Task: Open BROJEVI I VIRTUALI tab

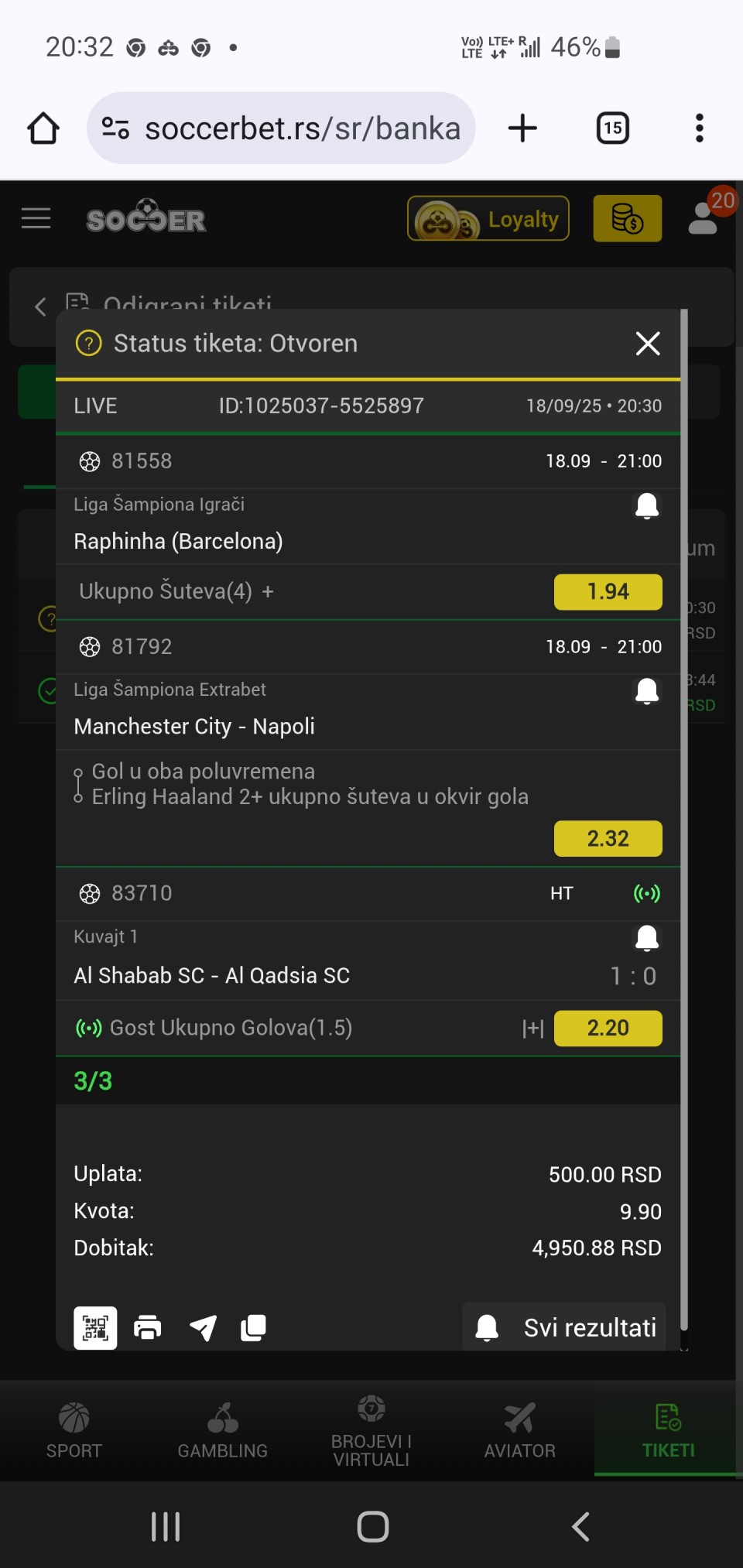Action: (371, 1431)
